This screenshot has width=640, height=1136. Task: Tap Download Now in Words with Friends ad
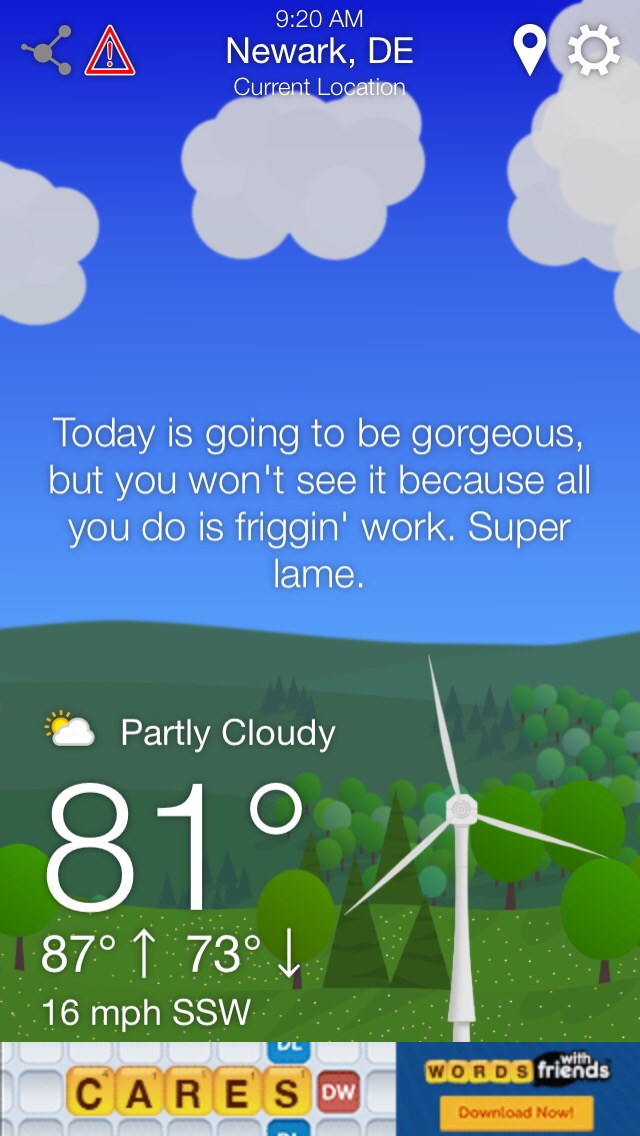516,1111
